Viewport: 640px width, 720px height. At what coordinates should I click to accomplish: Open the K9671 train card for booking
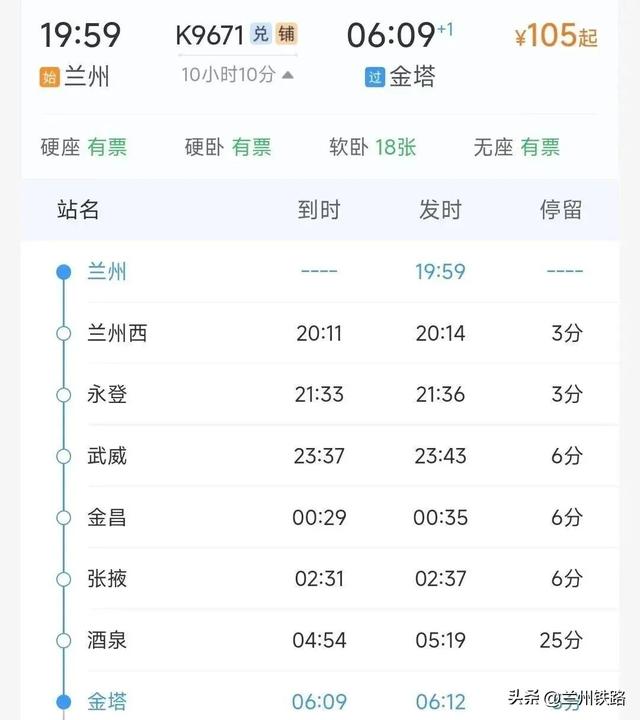pyautogui.click(x=209, y=35)
